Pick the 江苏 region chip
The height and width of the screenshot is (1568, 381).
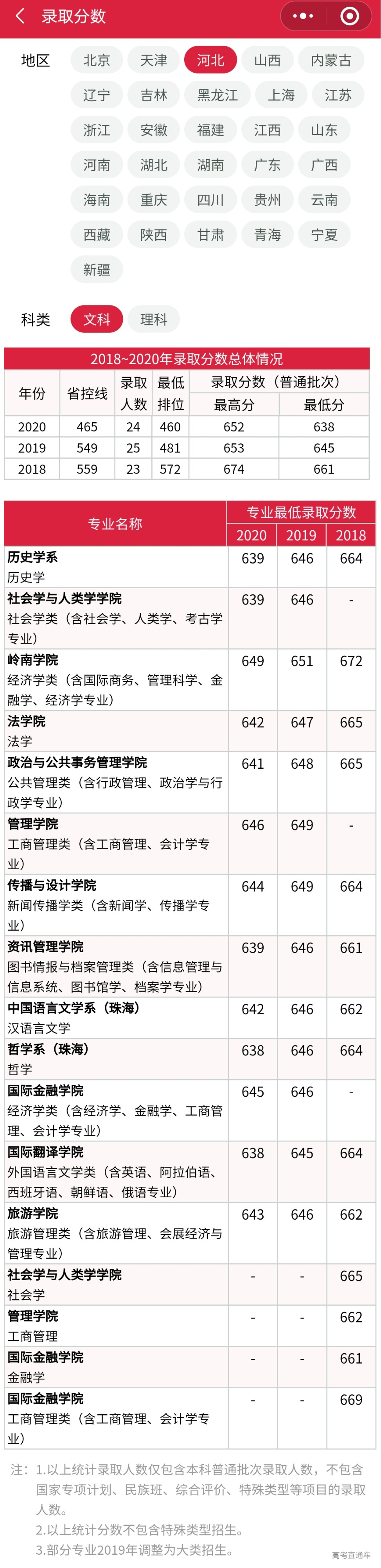[338, 95]
